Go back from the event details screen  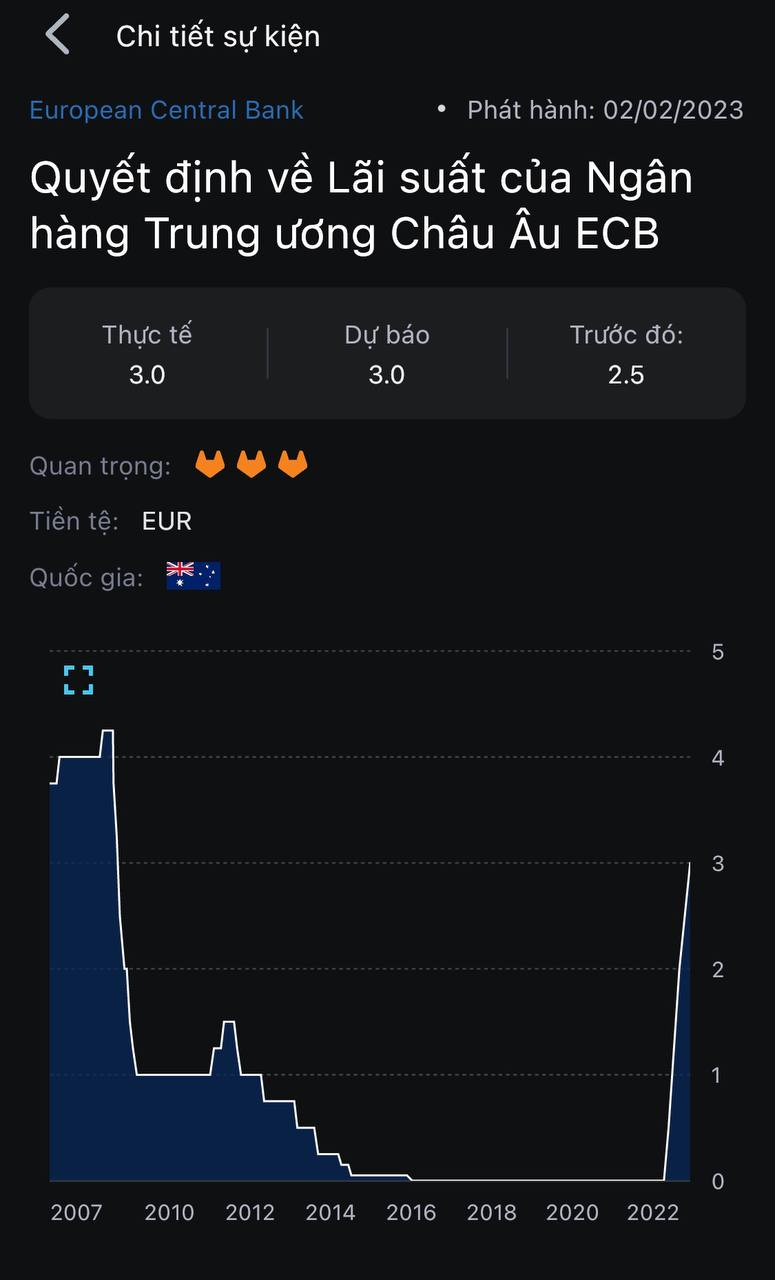pyautogui.click(x=58, y=36)
